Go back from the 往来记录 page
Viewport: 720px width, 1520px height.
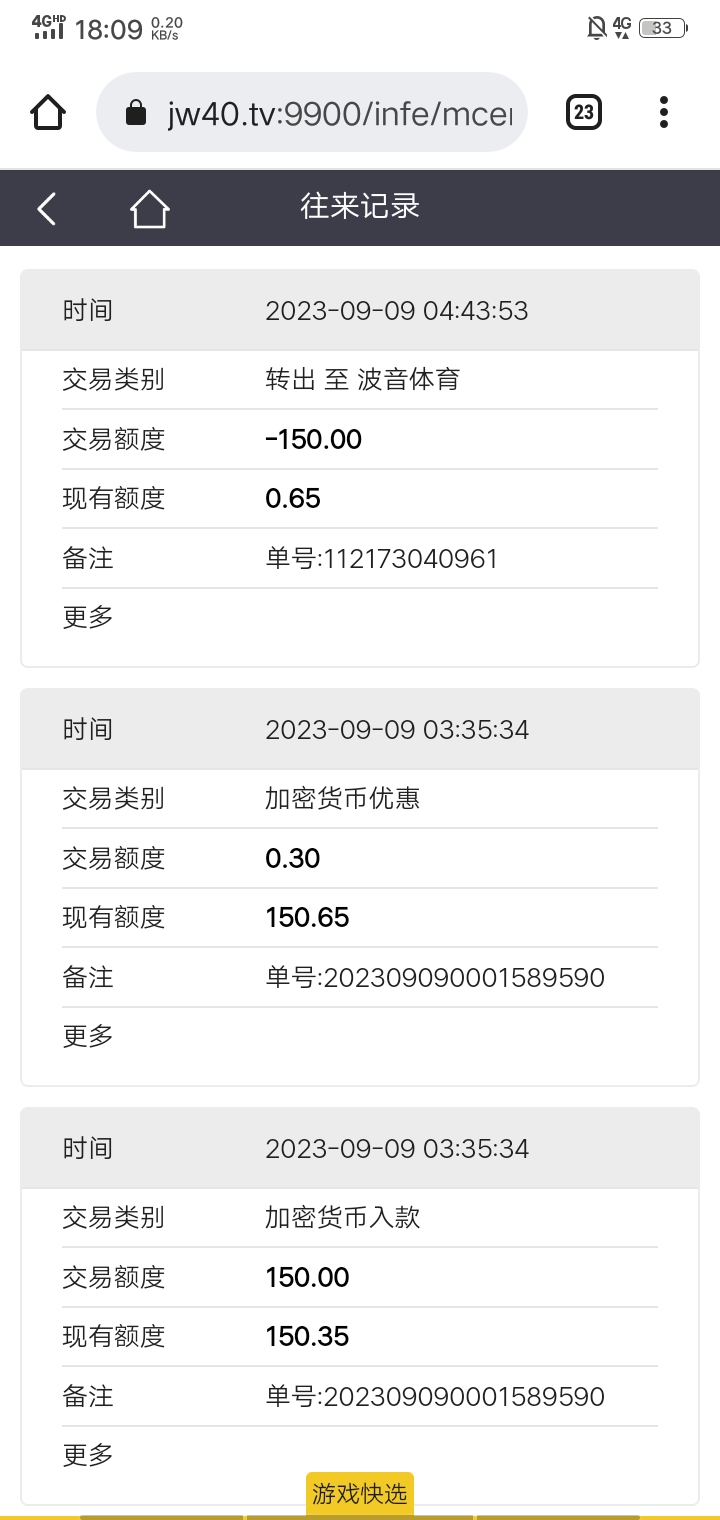click(46, 208)
